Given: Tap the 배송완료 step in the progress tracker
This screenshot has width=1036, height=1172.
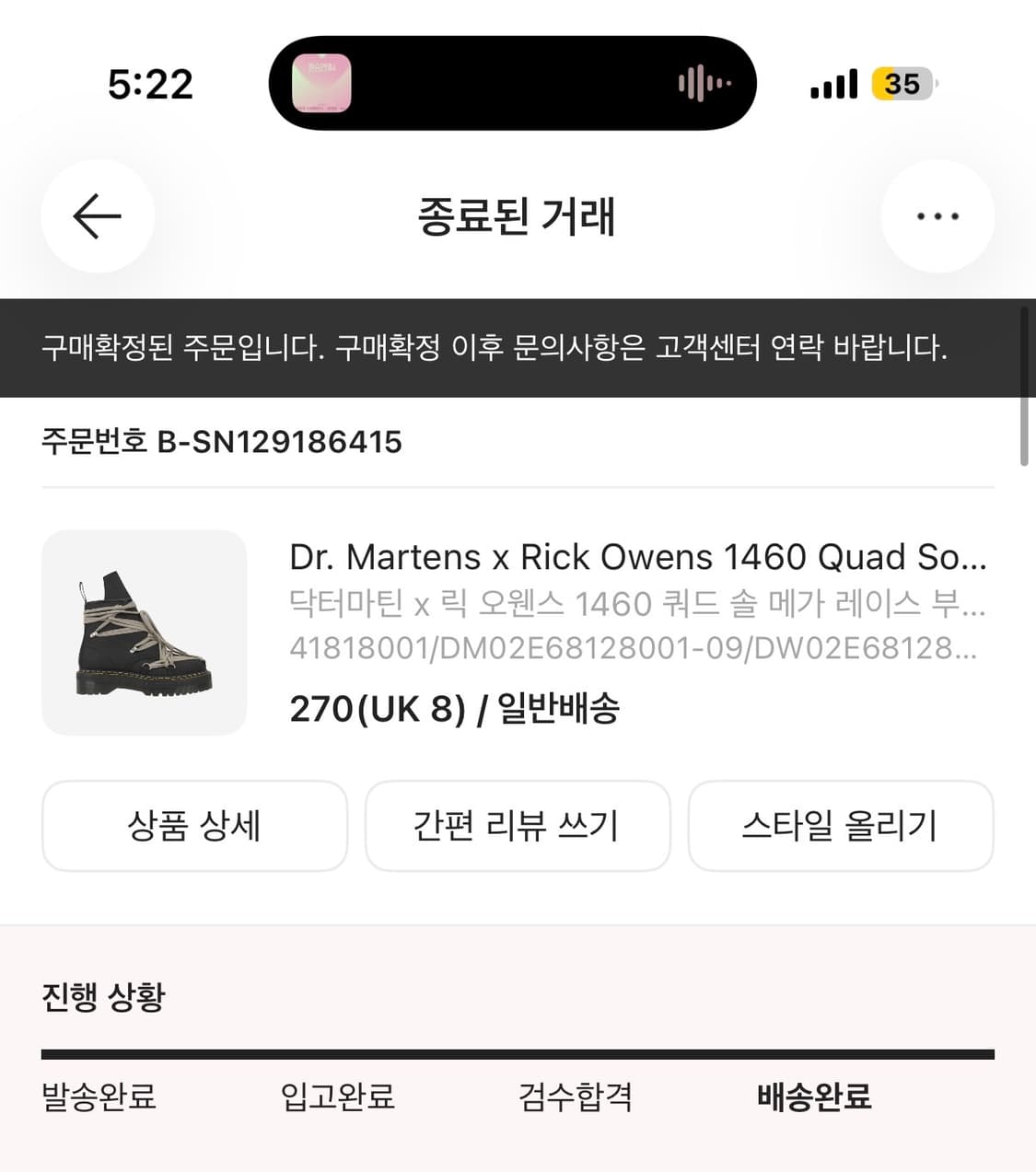Looking at the screenshot, I should click(811, 1097).
